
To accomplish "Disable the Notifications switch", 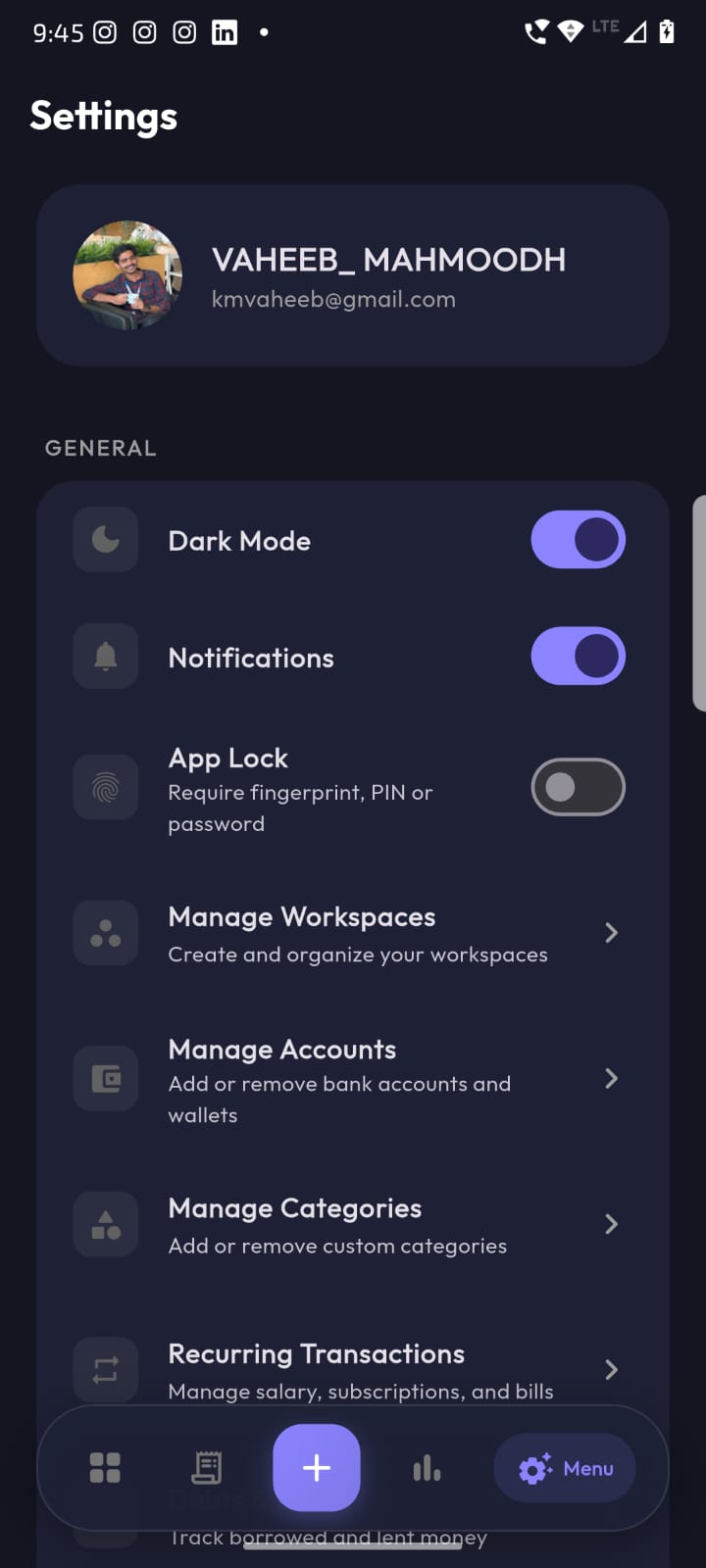I will coord(578,657).
